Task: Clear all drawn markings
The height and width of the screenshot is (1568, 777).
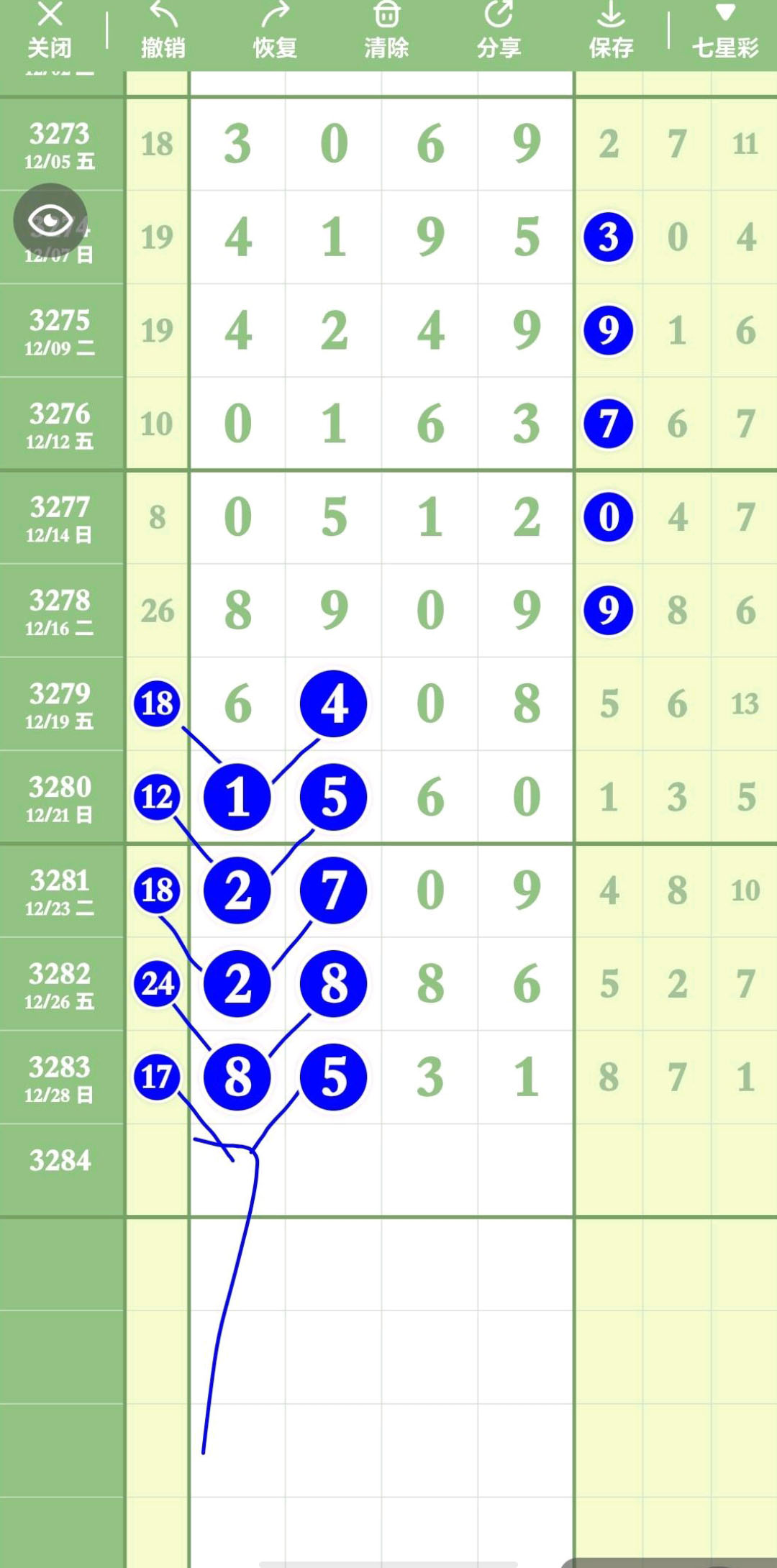Action: 386,30
